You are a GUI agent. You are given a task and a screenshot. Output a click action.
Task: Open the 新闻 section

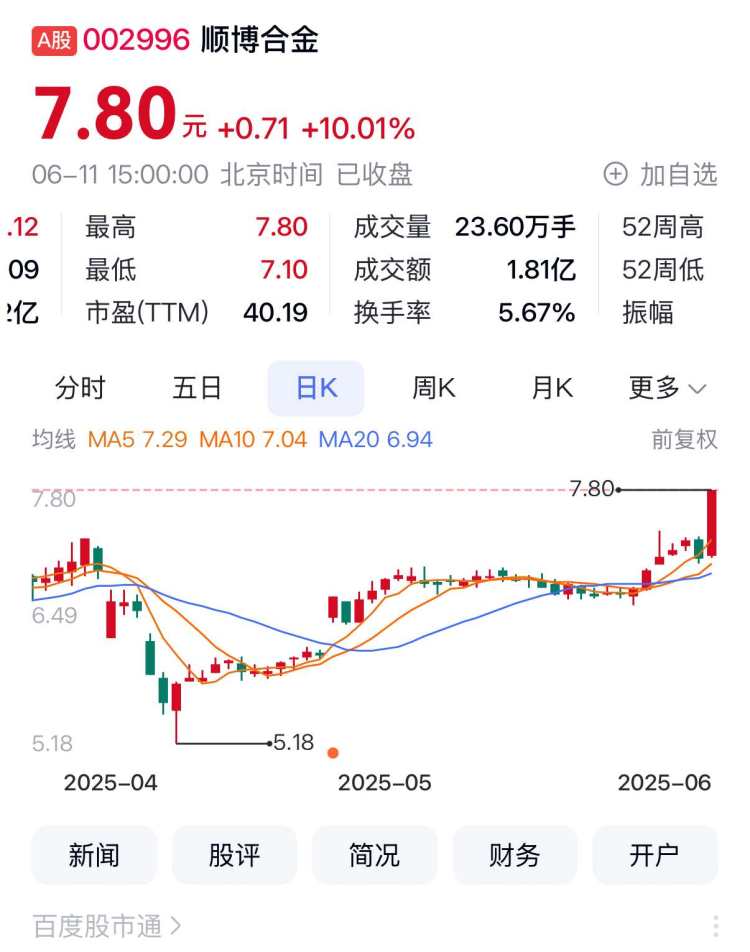tap(94, 855)
